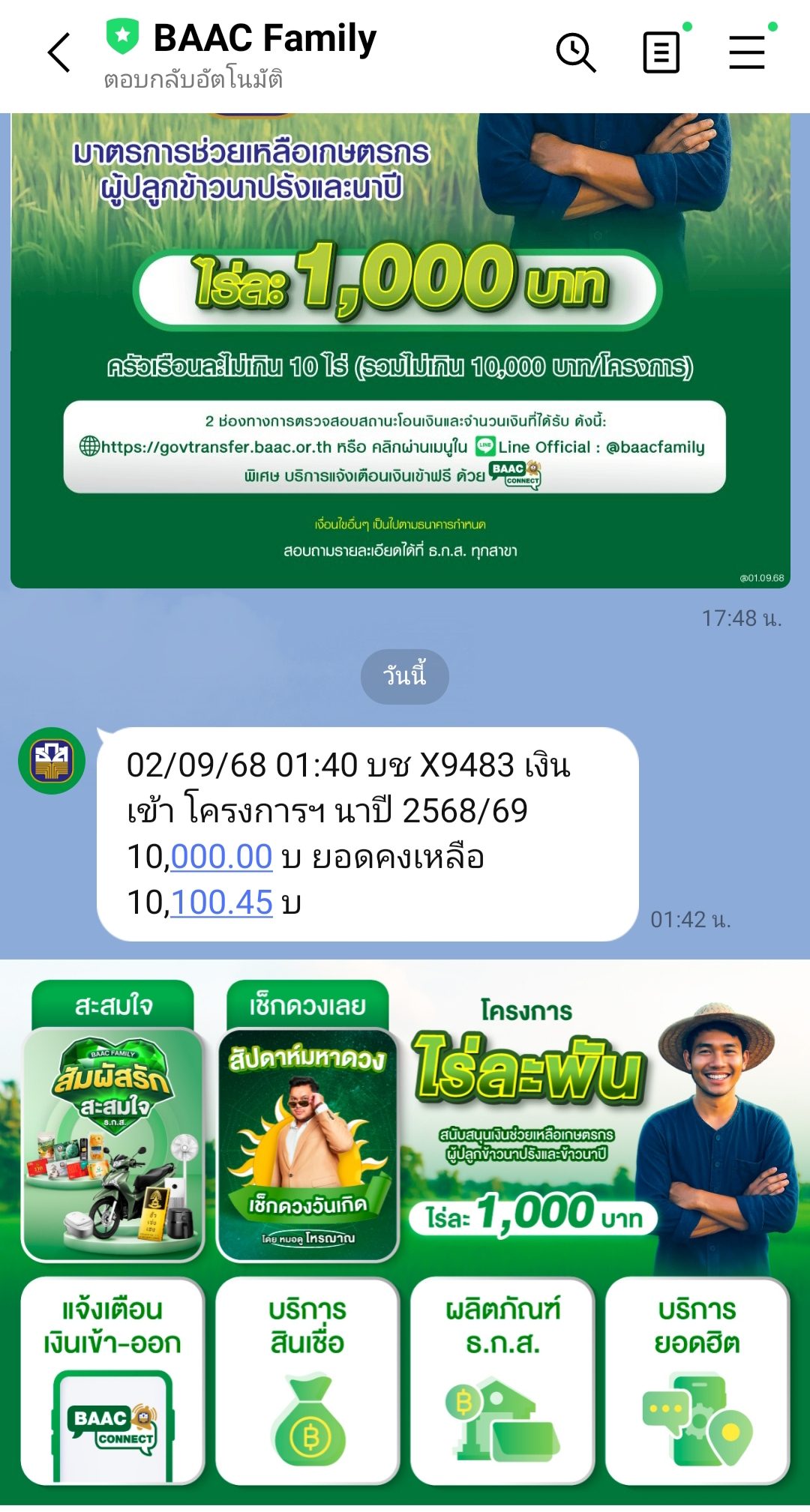Tap the underlined 100.45 balance link
Image resolution: width=810 pixels, height=1512 pixels.
[x=221, y=902]
